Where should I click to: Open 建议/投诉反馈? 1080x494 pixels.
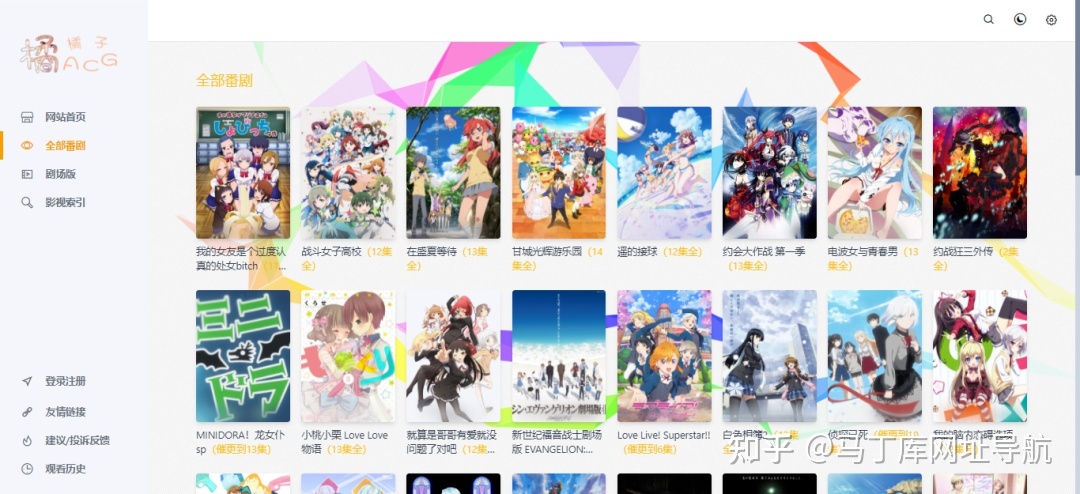pyautogui.click(x=76, y=440)
